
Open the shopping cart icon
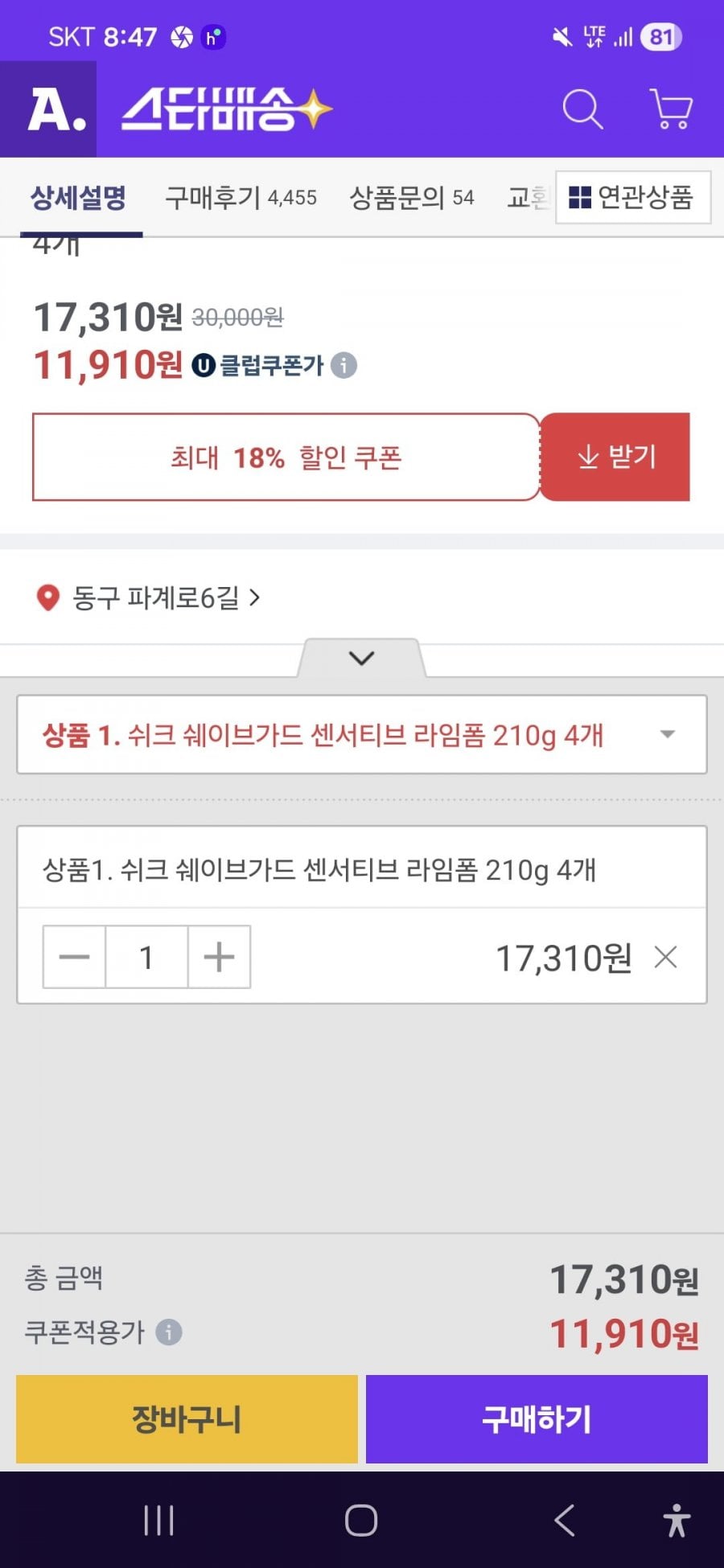671,109
